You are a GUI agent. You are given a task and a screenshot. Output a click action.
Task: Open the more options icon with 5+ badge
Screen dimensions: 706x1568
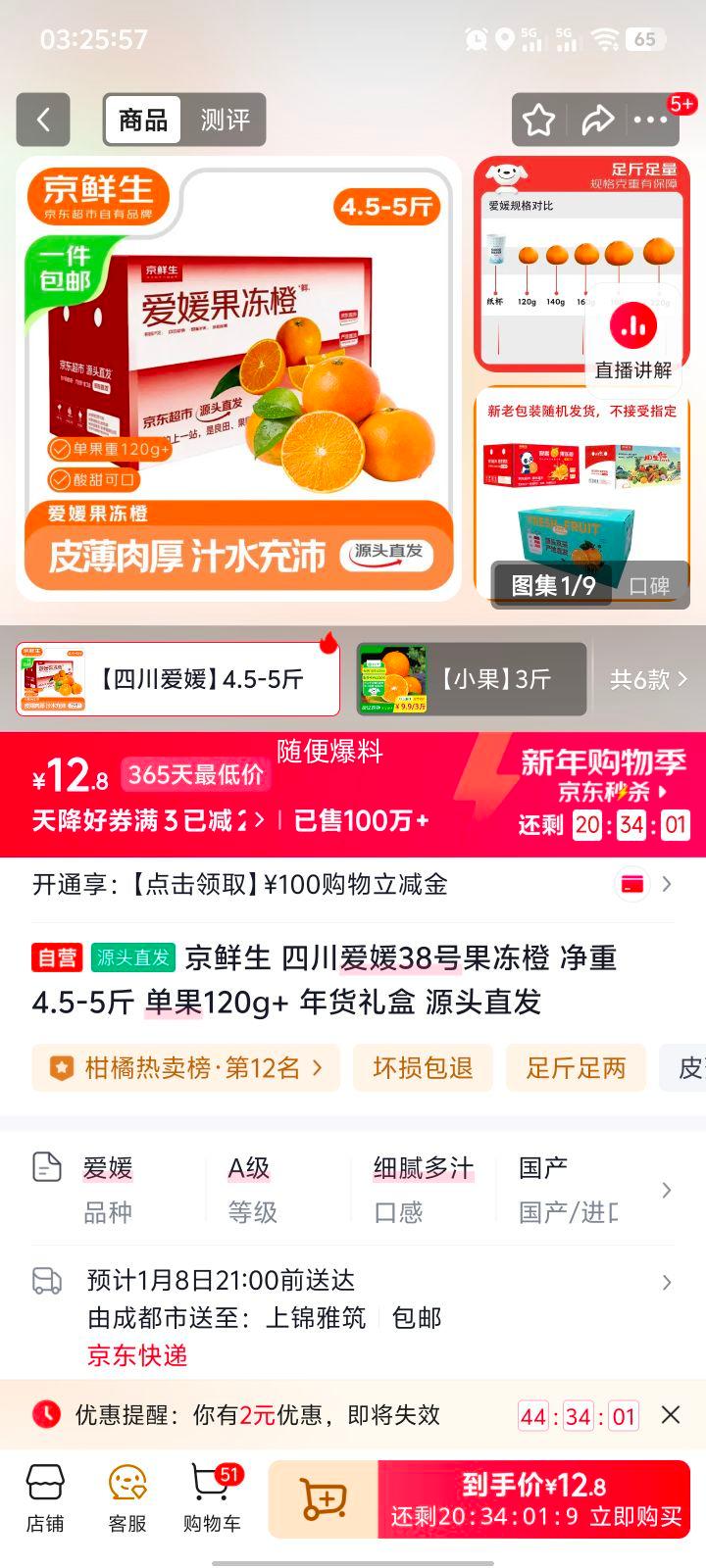tap(650, 120)
